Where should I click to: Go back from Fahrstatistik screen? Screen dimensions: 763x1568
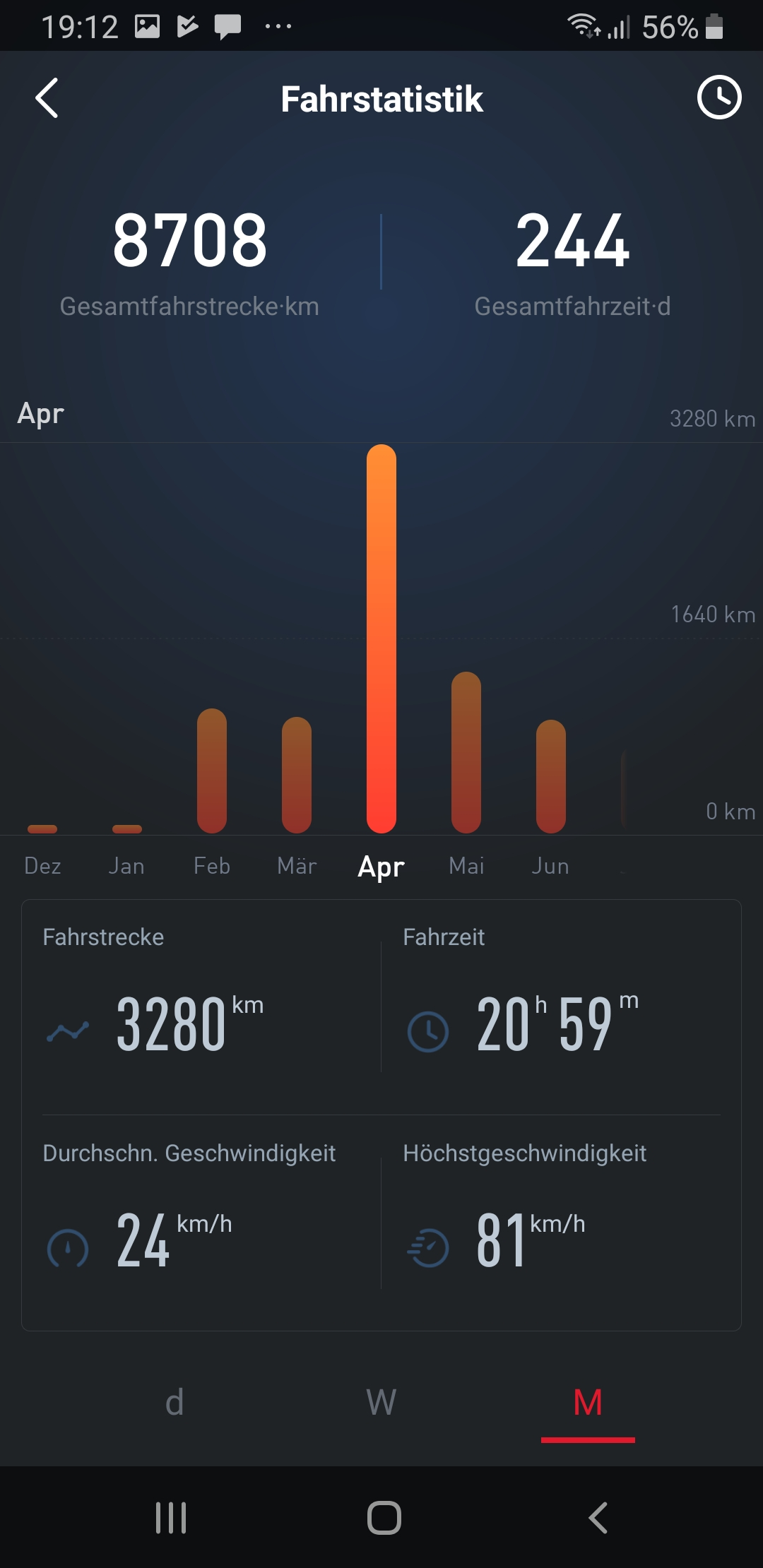pos(47,98)
